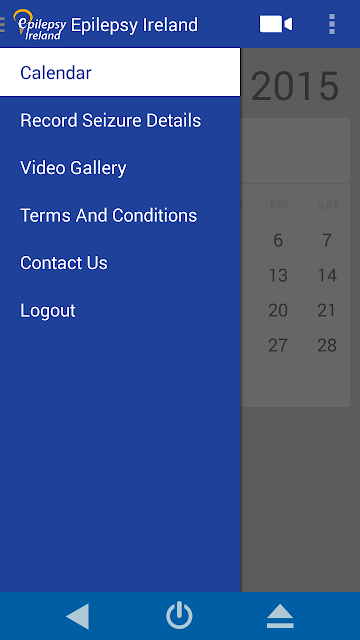Viewport: 360px width, 640px height.
Task: Tap the power icon in bottom bar
Action: [x=179, y=616]
